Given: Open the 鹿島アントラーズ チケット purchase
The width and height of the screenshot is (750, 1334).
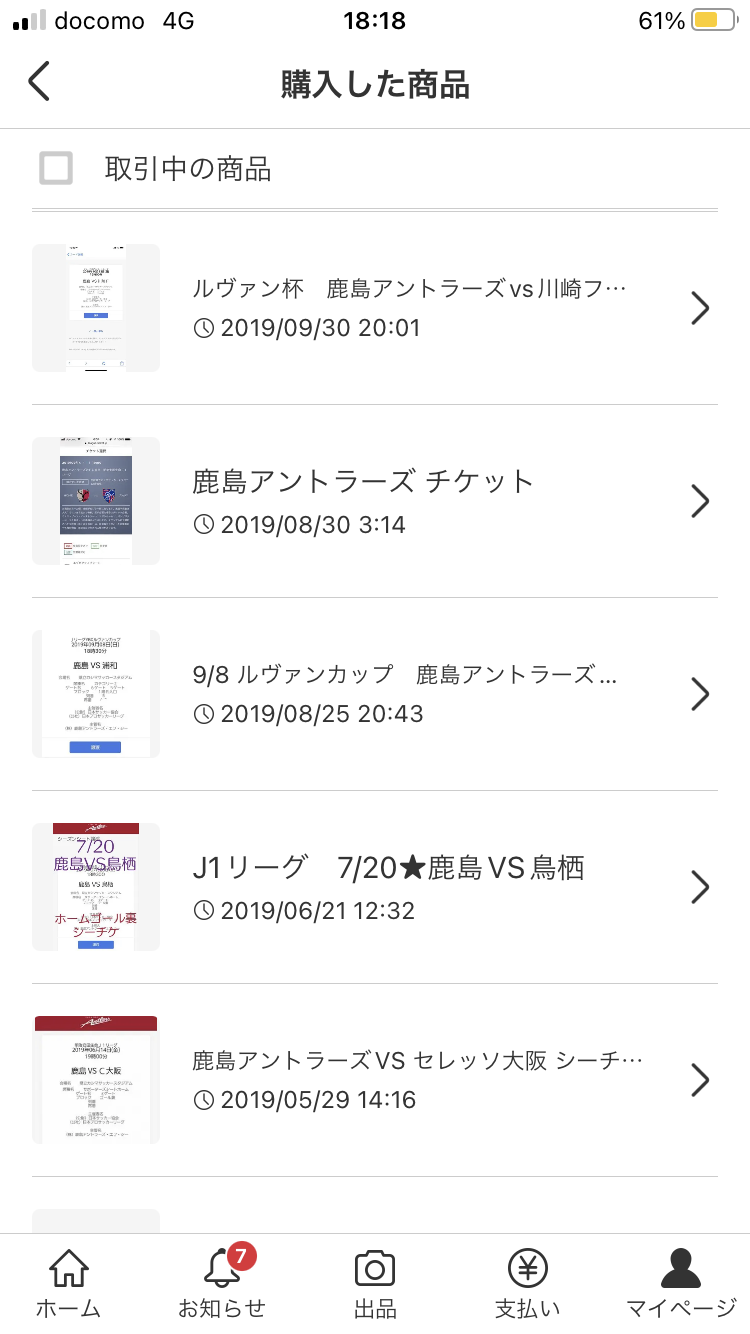Looking at the screenshot, I should click(x=375, y=501).
